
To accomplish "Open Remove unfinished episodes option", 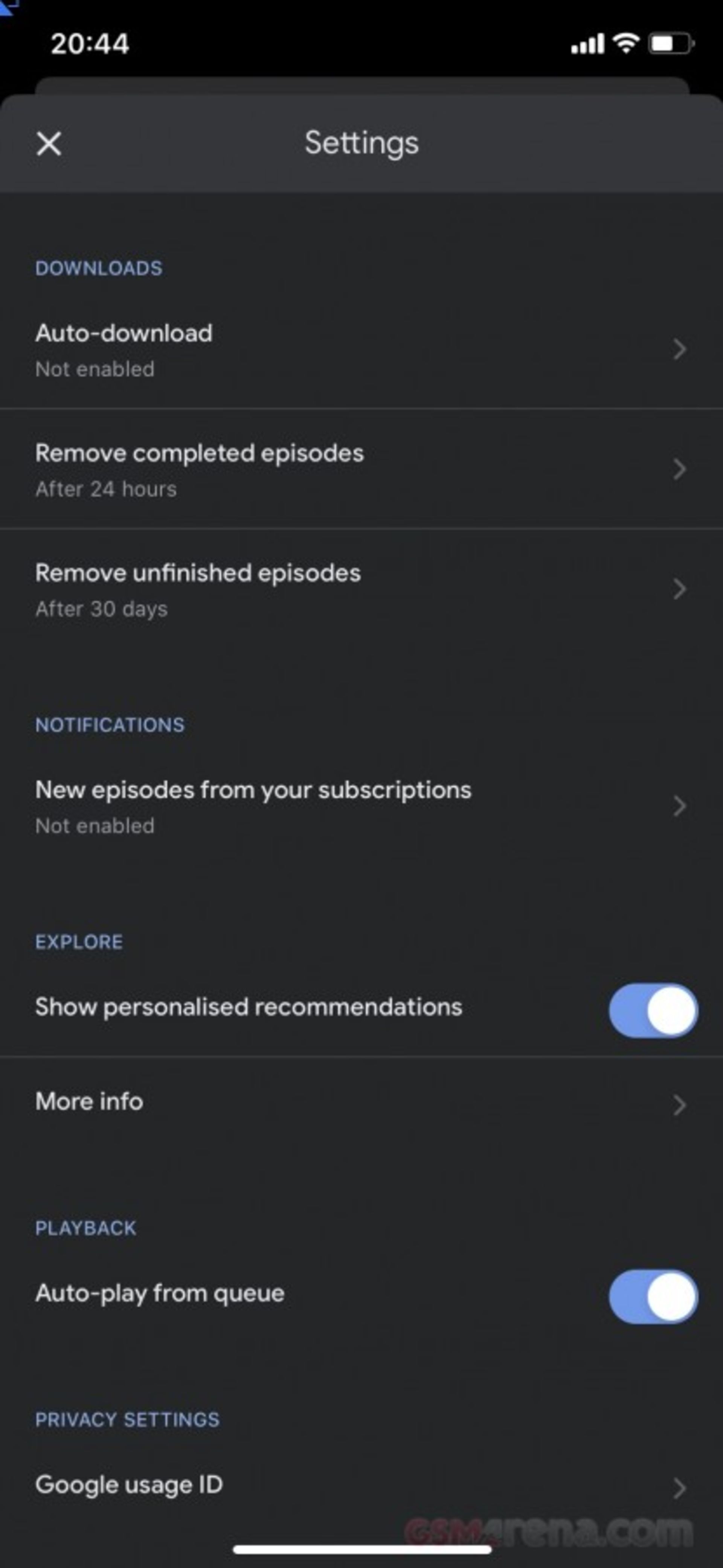I will click(361, 589).
